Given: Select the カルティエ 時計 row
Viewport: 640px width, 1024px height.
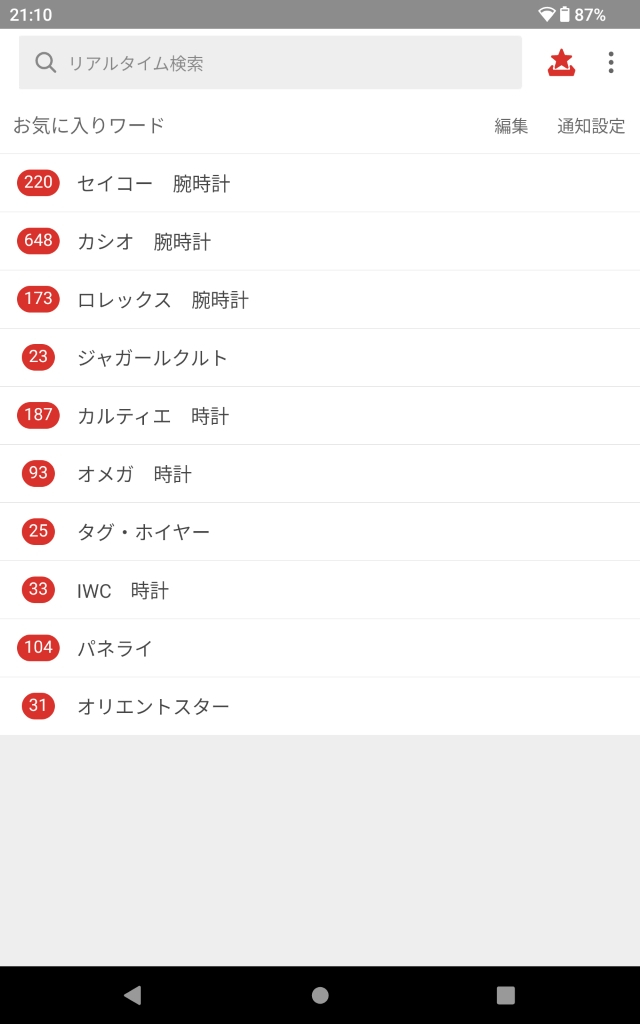Looking at the screenshot, I should [153, 416].
